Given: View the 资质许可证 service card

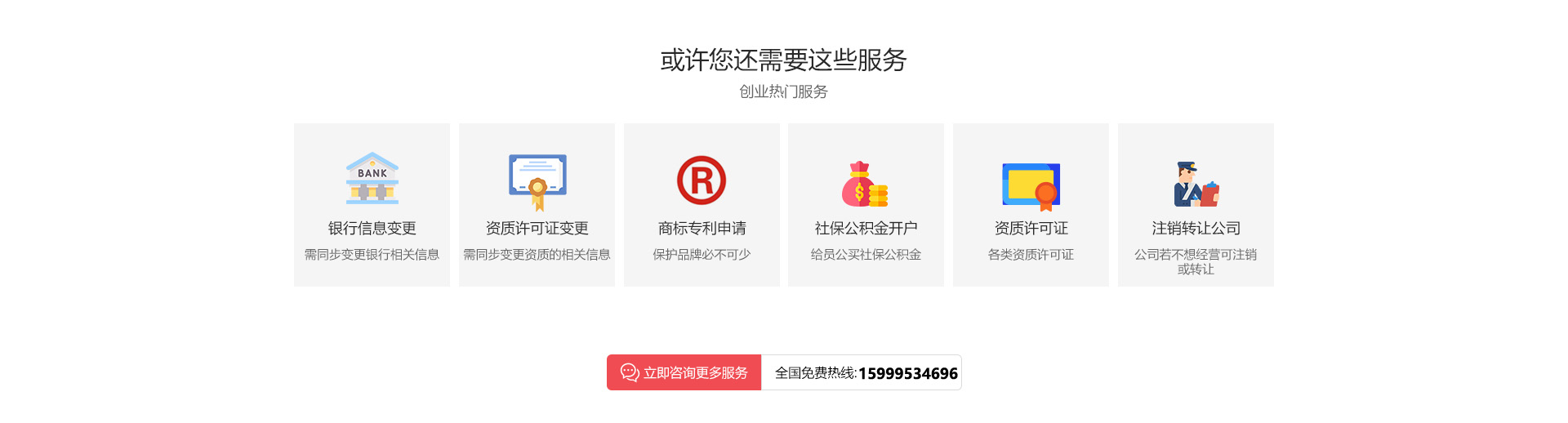Looking at the screenshot, I should [x=1031, y=205].
